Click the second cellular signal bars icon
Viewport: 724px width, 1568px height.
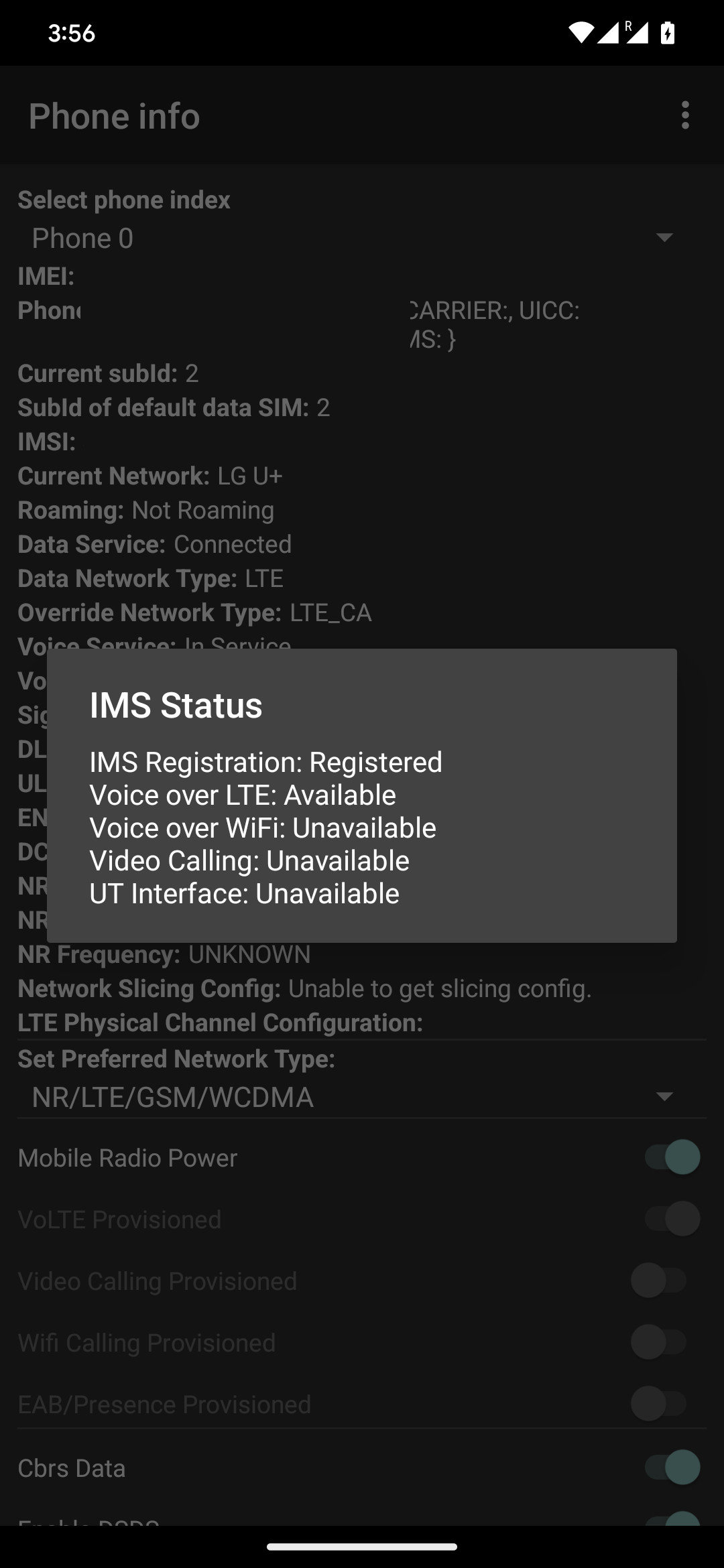639,34
